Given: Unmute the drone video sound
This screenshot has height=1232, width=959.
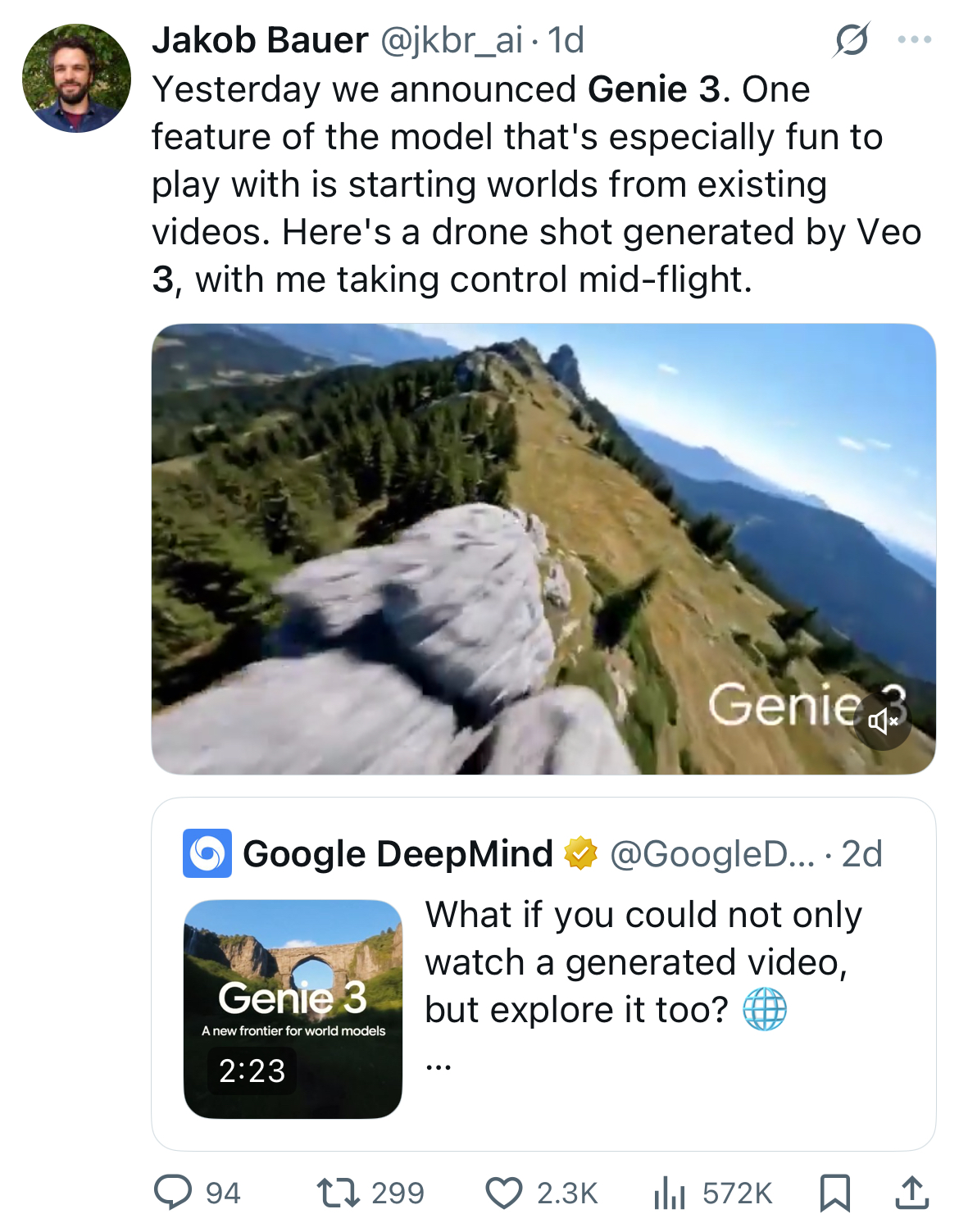Looking at the screenshot, I should (x=883, y=721).
